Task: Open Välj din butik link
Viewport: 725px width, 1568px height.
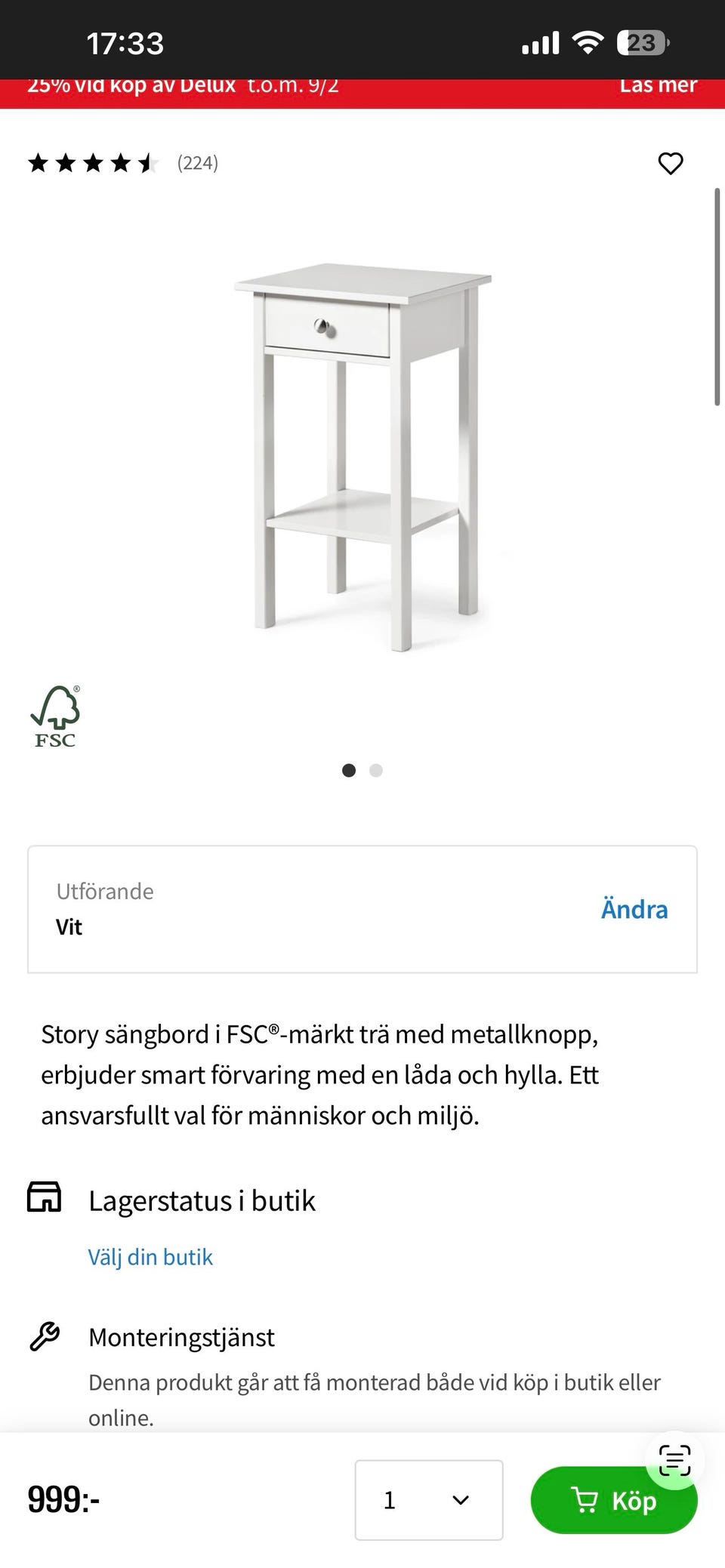Action: pos(150,1256)
